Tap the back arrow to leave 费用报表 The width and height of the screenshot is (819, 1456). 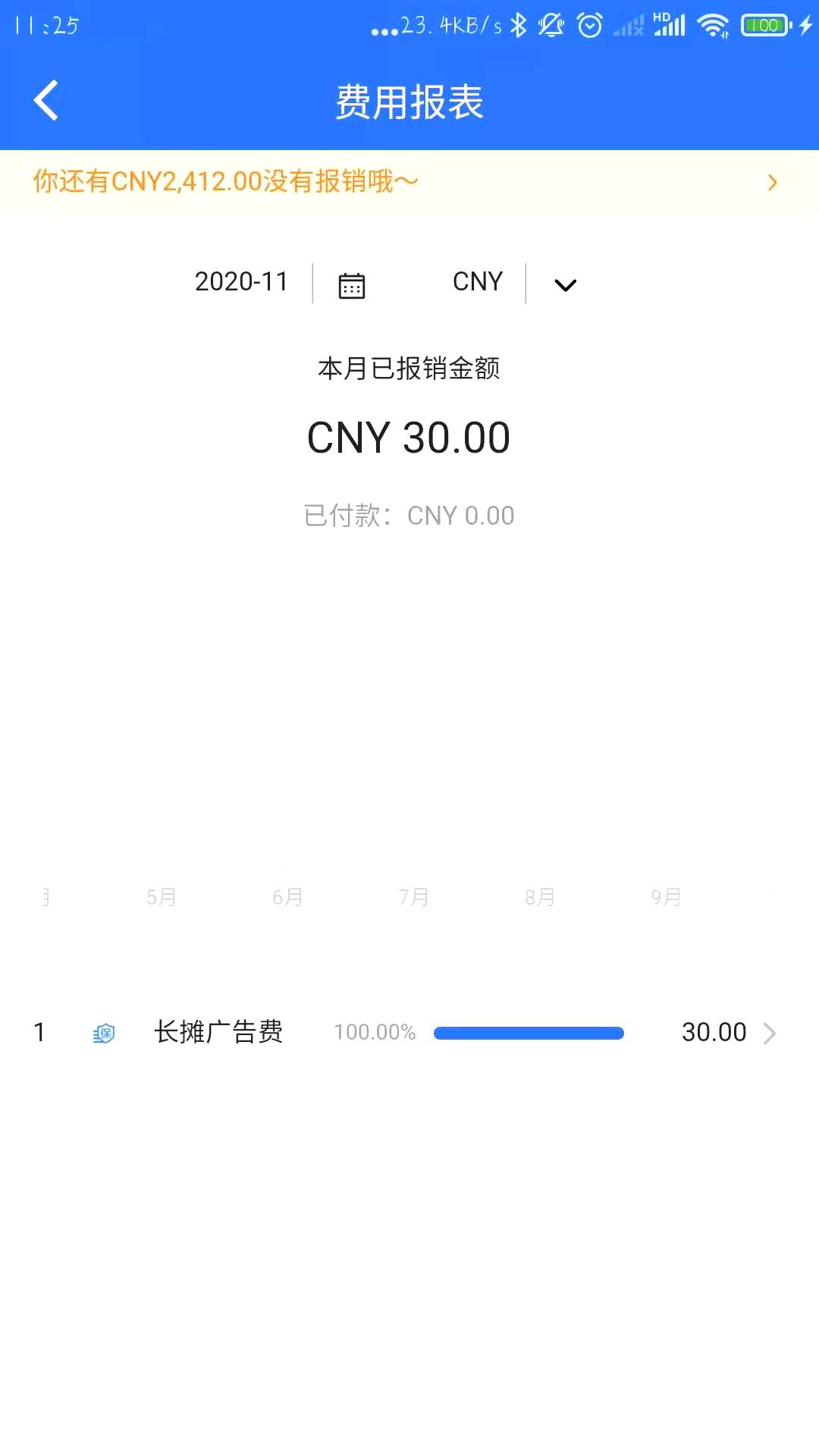point(45,99)
